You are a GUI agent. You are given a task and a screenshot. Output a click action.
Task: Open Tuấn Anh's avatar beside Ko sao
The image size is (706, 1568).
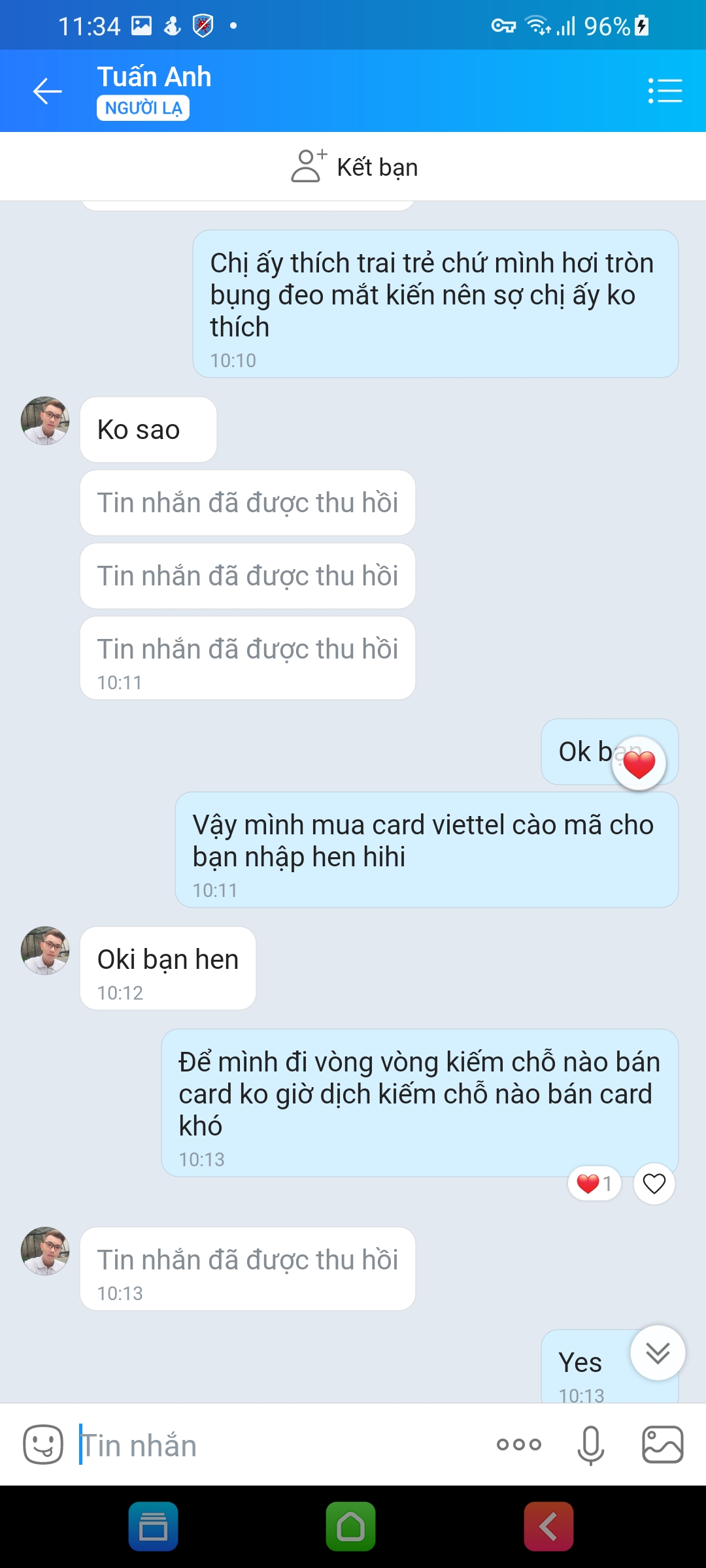[45, 421]
